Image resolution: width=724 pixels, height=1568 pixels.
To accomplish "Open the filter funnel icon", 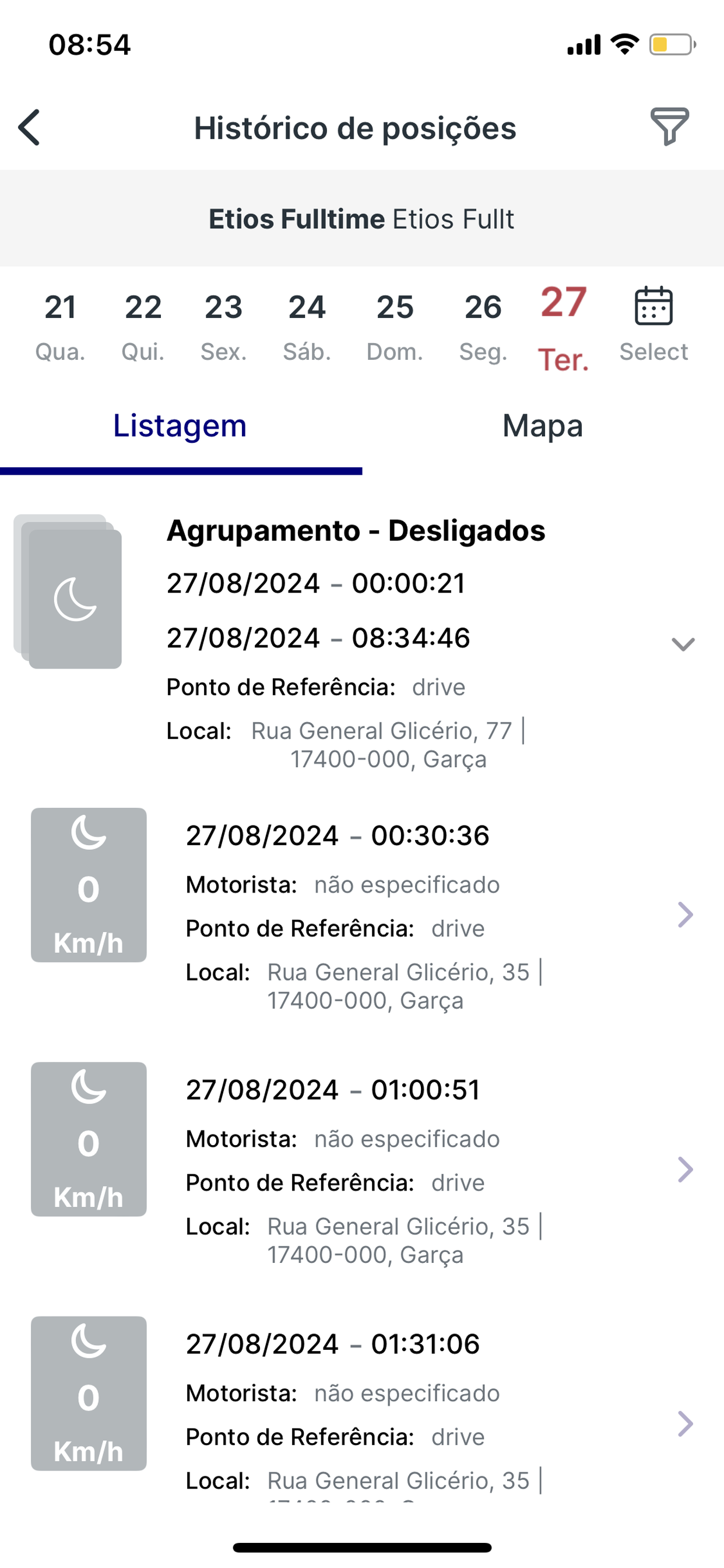I will (x=669, y=127).
